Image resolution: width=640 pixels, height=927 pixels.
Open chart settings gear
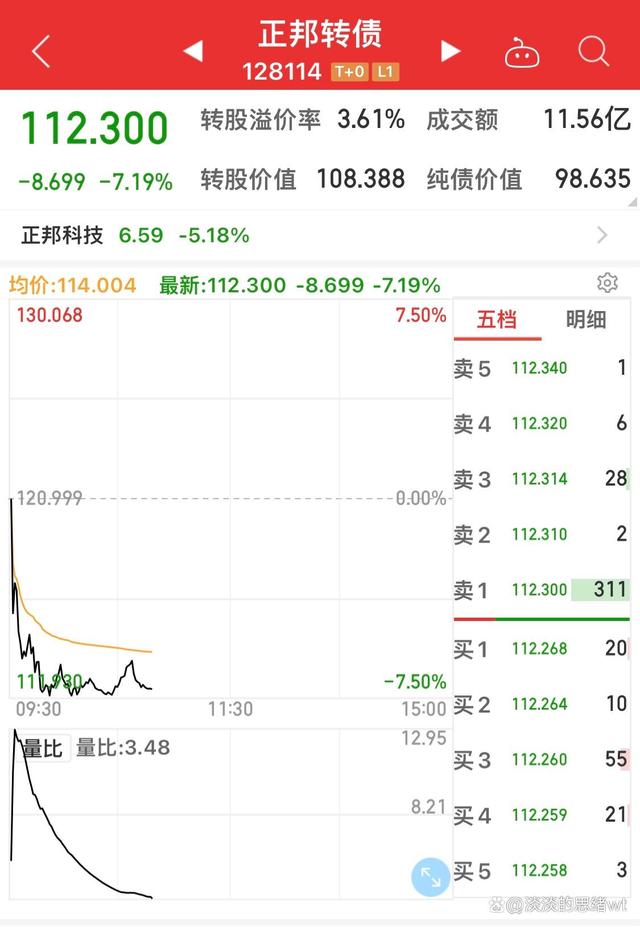[x=607, y=283]
